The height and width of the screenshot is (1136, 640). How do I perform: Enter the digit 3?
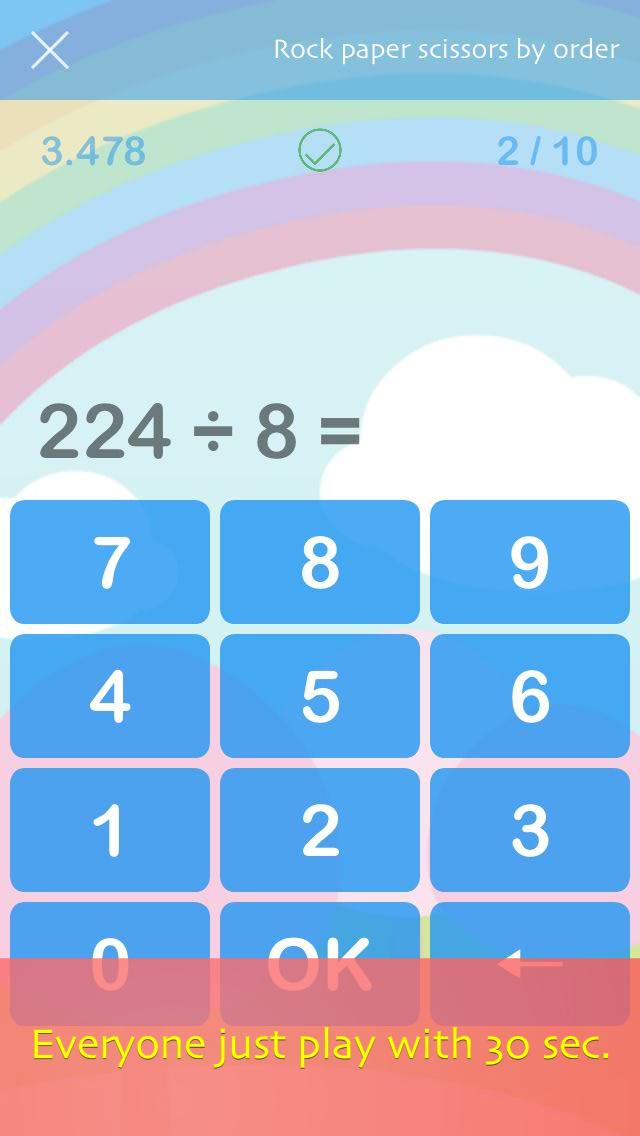(x=530, y=830)
